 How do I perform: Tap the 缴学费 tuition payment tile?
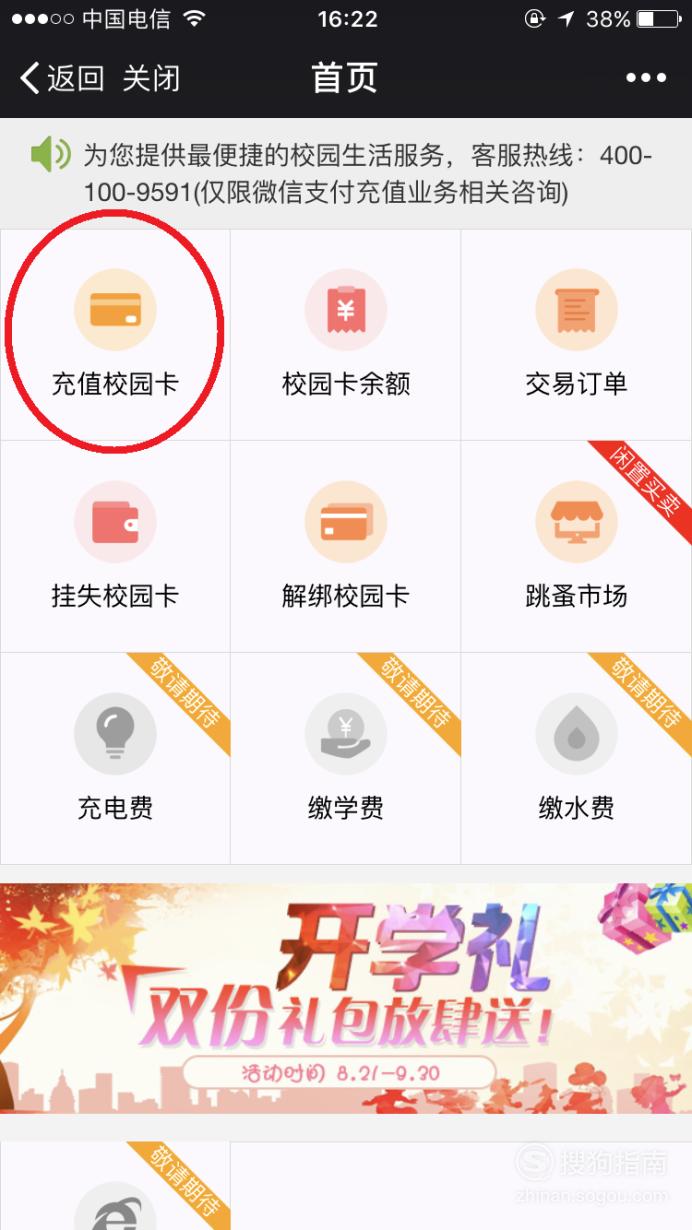345,758
